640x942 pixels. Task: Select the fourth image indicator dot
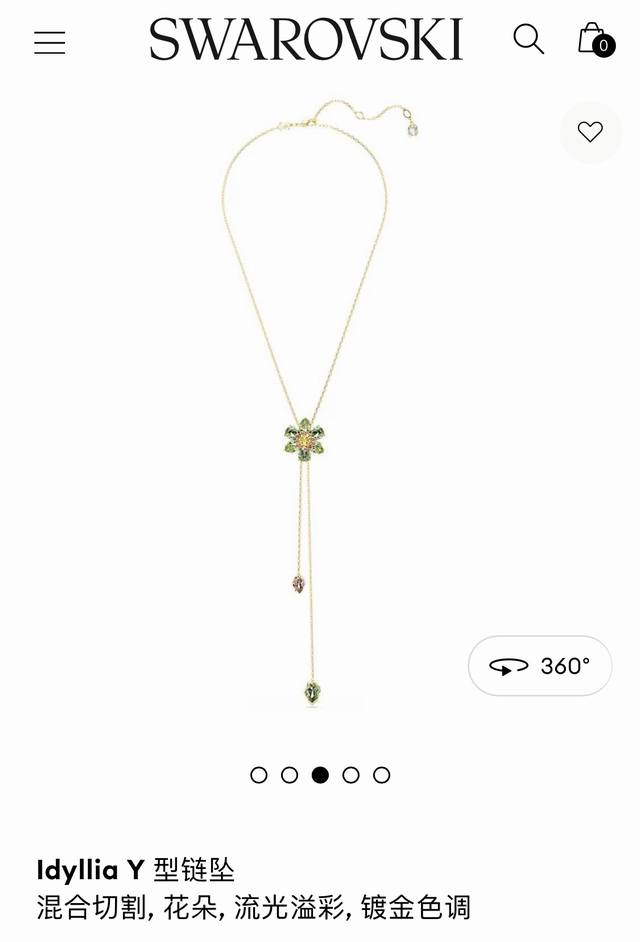click(x=351, y=775)
